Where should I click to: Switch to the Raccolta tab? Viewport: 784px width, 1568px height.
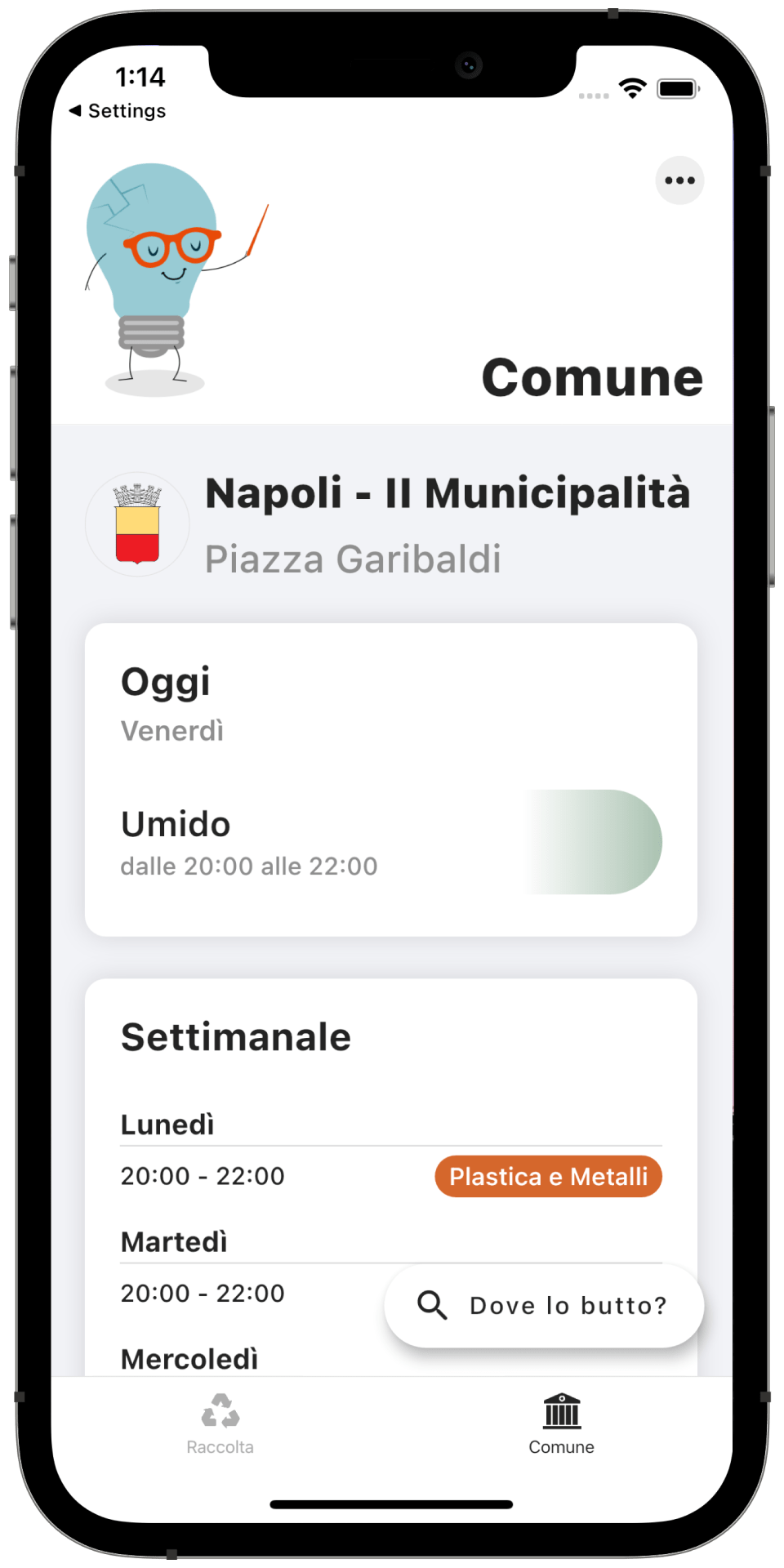coord(220,1424)
